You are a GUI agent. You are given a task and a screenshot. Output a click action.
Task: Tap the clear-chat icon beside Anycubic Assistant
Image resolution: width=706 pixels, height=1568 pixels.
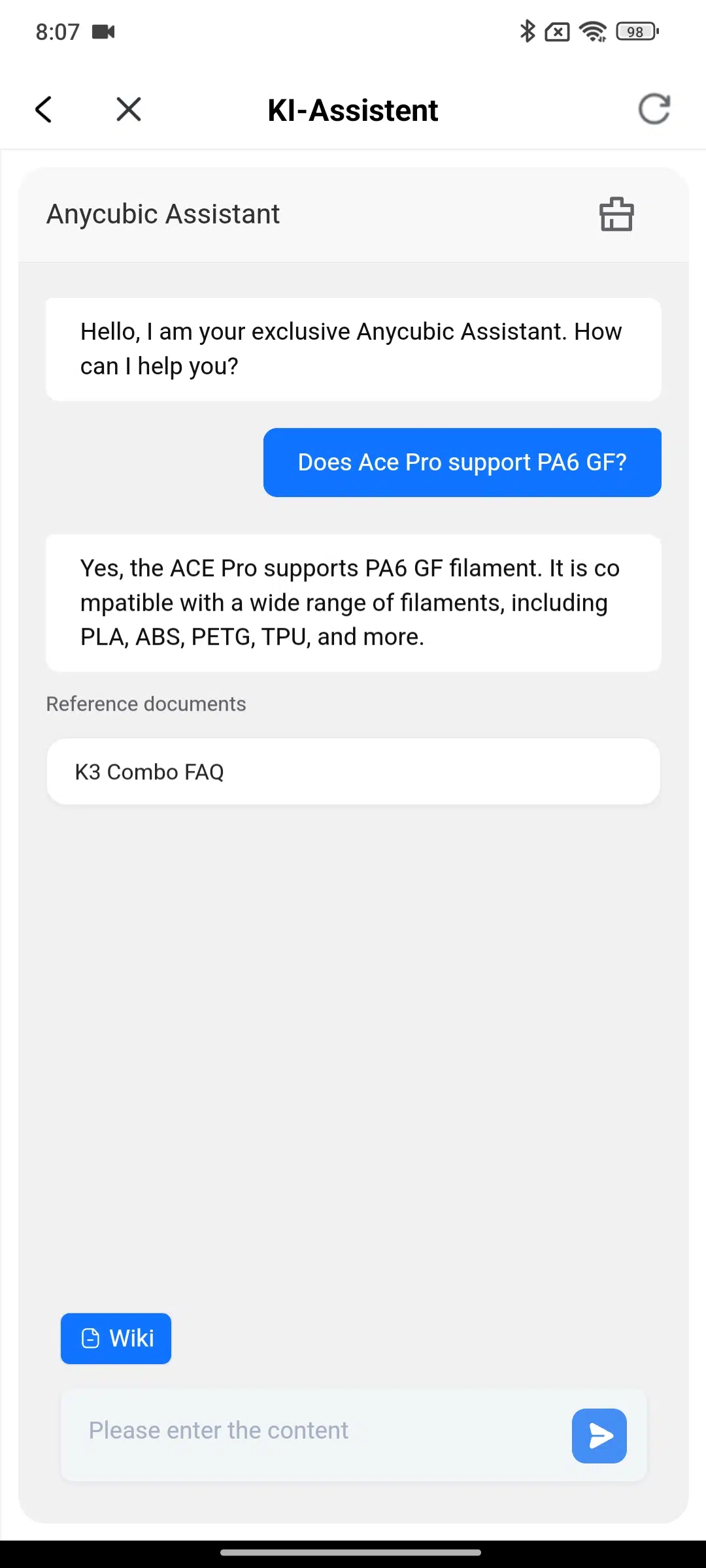pos(616,214)
